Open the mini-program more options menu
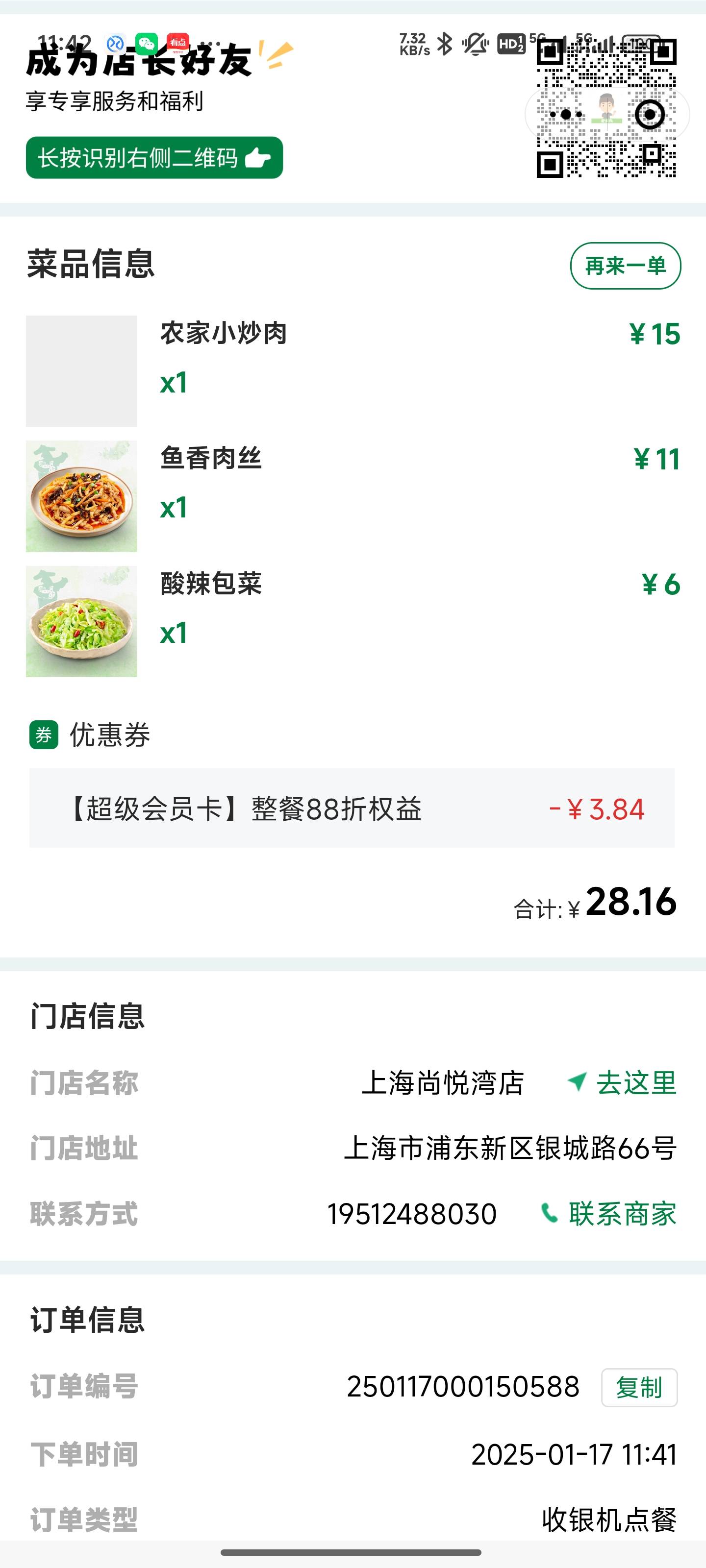The height and width of the screenshot is (1568, 706). tap(566, 115)
